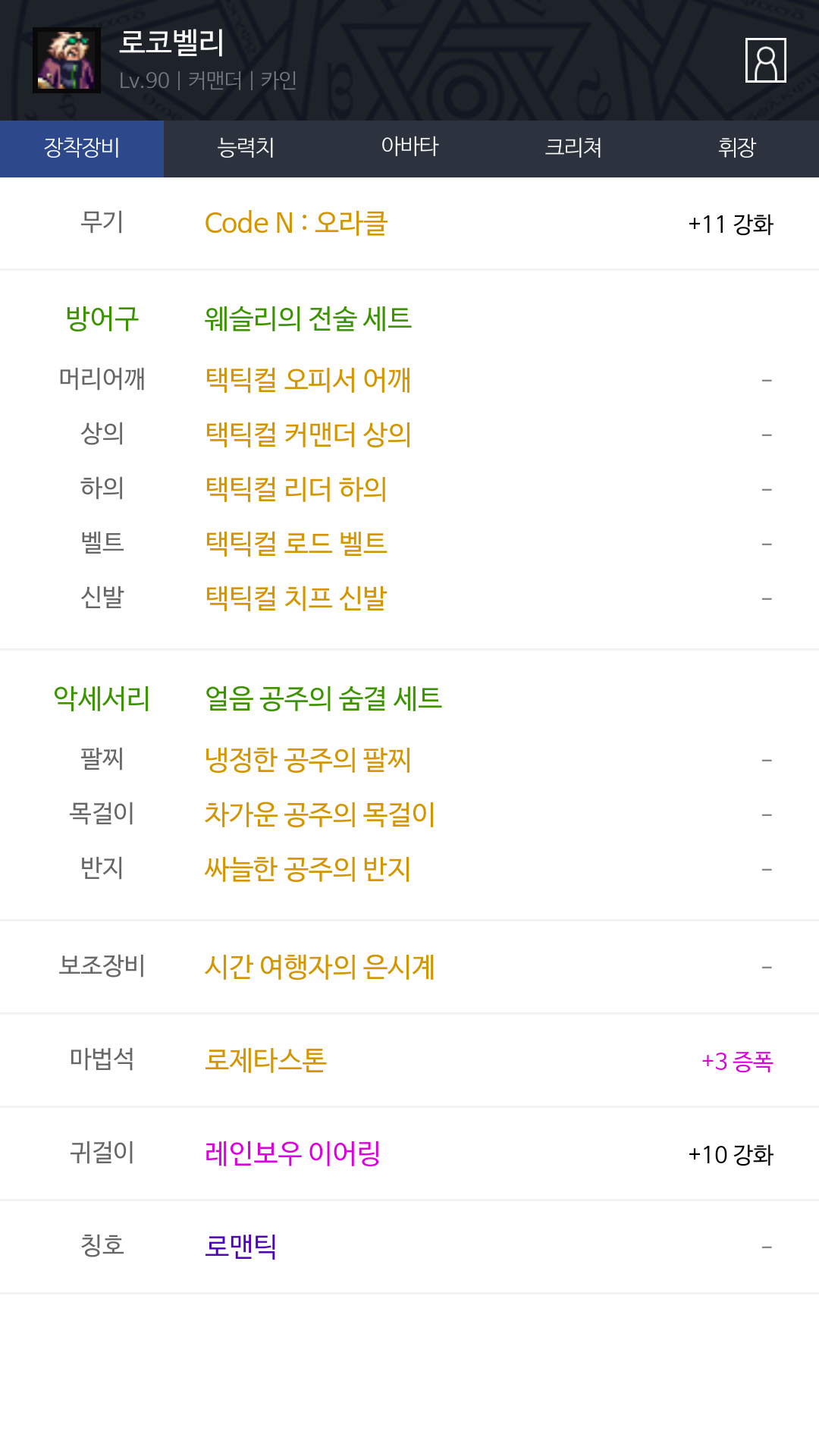Switch to the 능력치 tab
Screen dimensions: 819x1456
tap(246, 147)
